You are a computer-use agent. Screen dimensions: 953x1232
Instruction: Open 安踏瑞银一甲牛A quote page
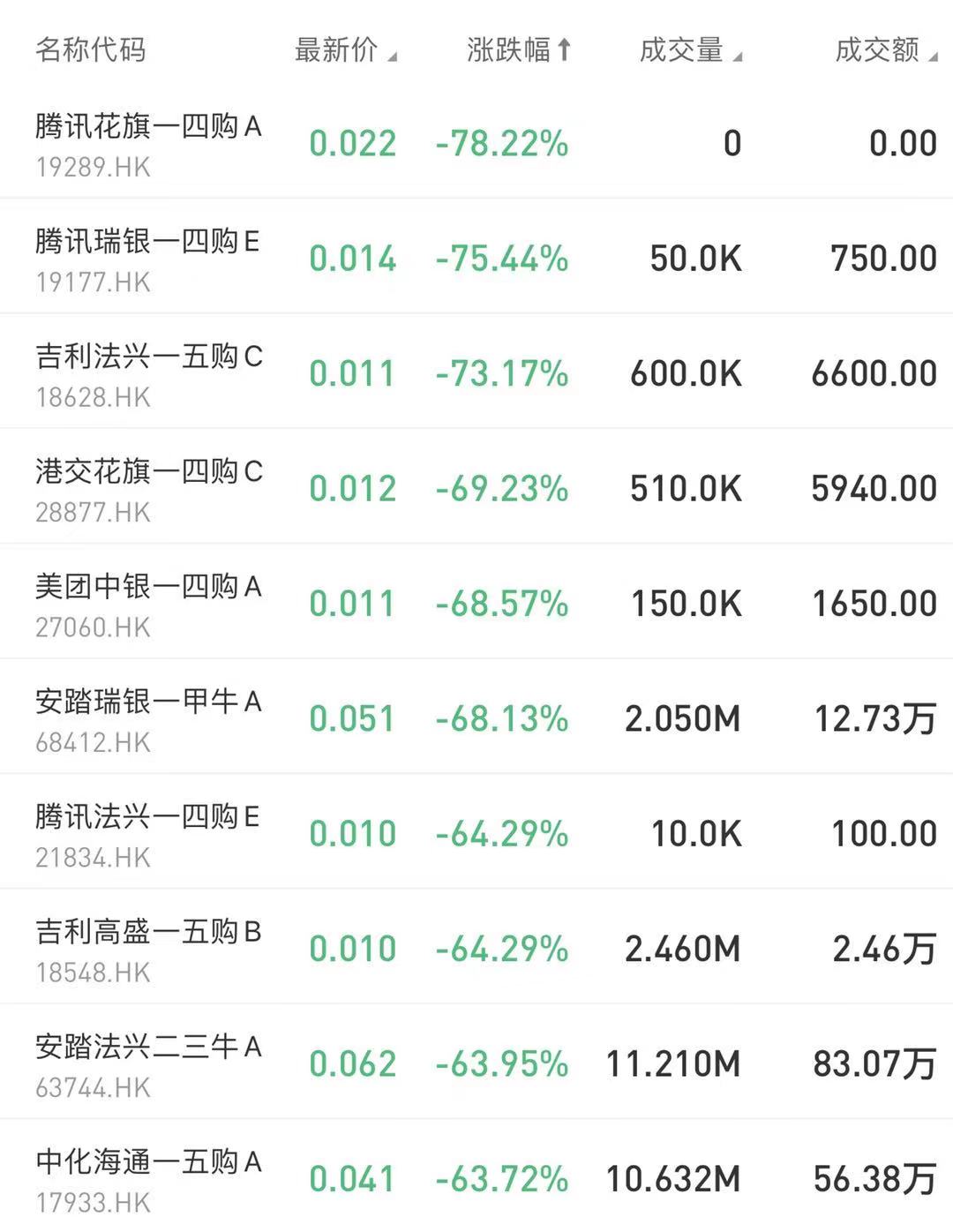[x=148, y=718]
